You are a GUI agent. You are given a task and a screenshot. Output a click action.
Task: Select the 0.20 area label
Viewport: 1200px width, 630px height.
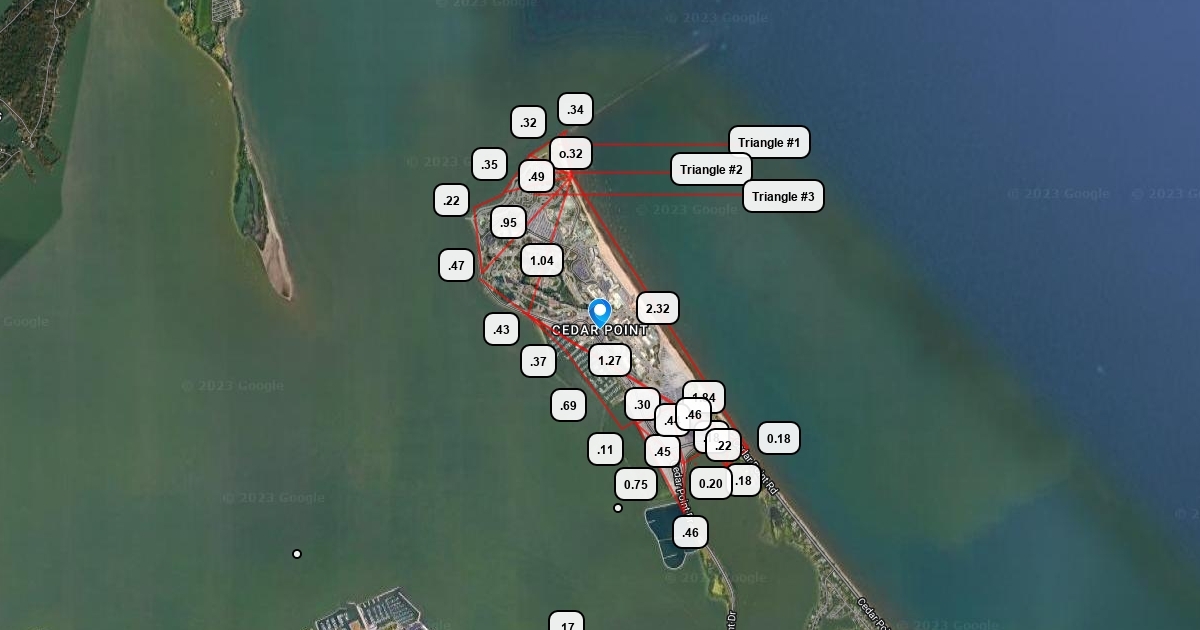(710, 484)
